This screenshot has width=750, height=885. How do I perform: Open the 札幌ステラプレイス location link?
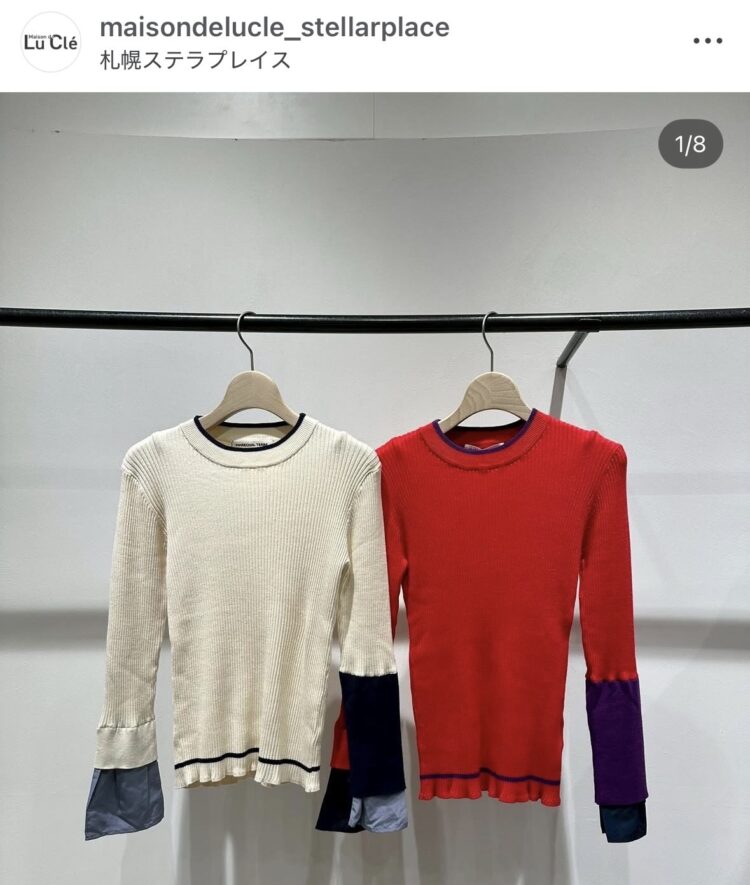(196, 60)
